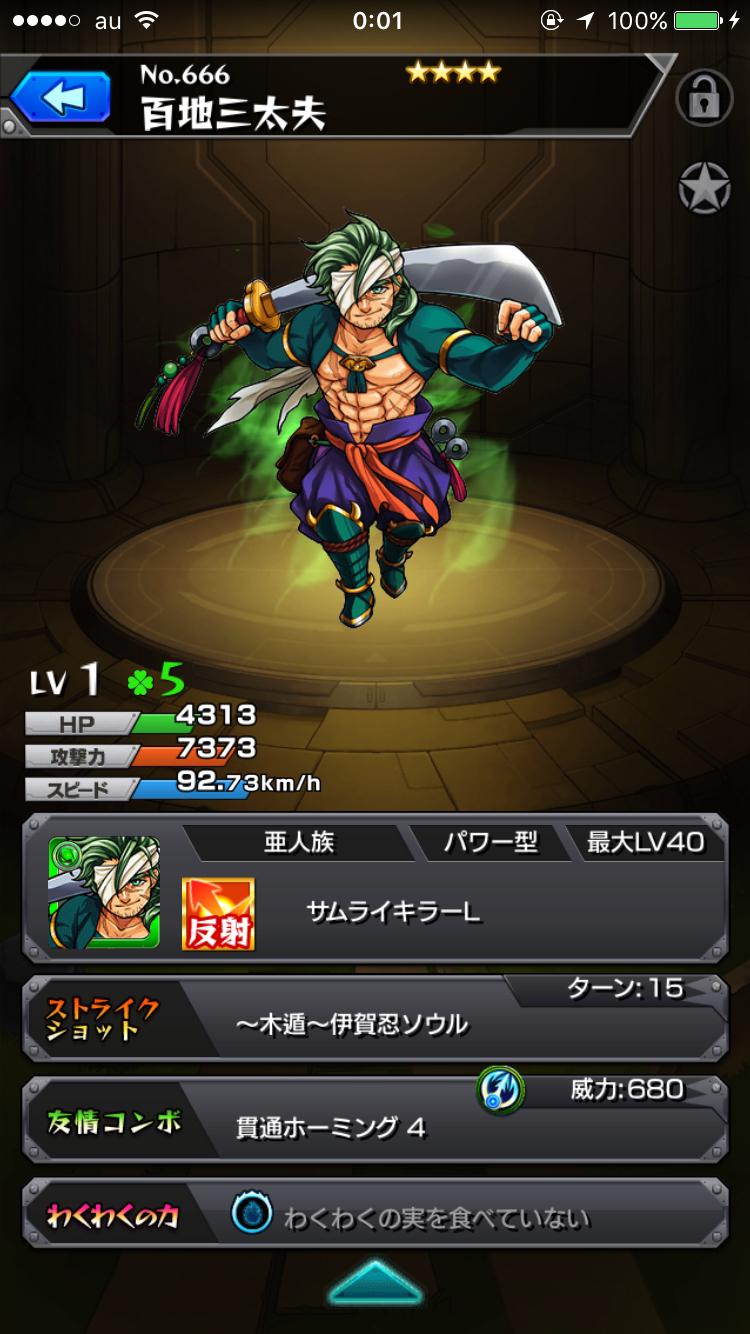
Task: Open the わくわくの力 panel
Action: coord(374,1217)
